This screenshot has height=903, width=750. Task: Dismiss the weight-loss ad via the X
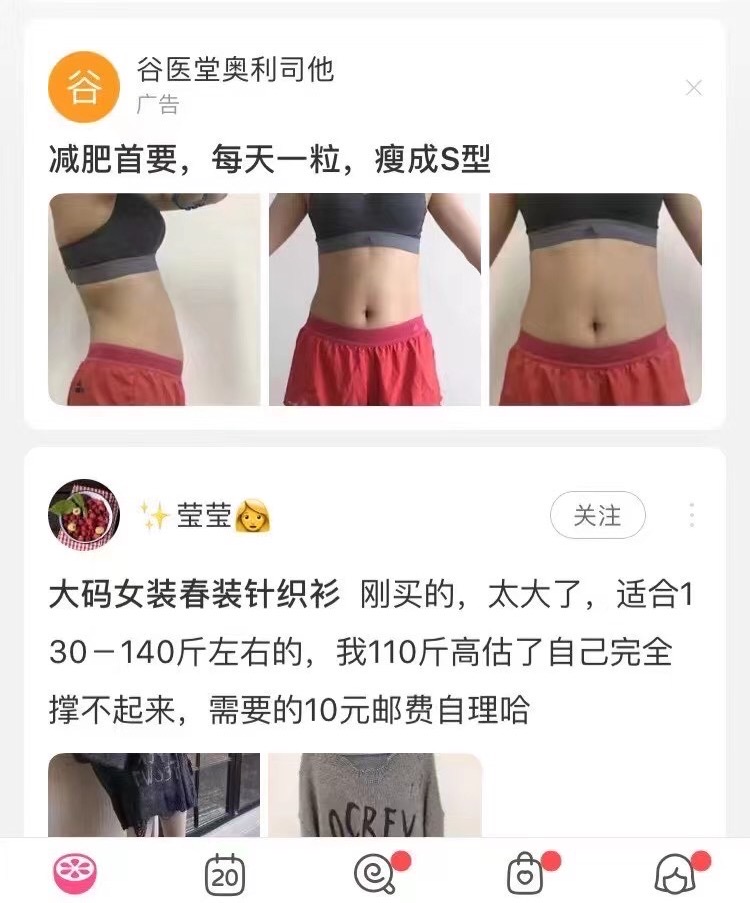pos(694,87)
